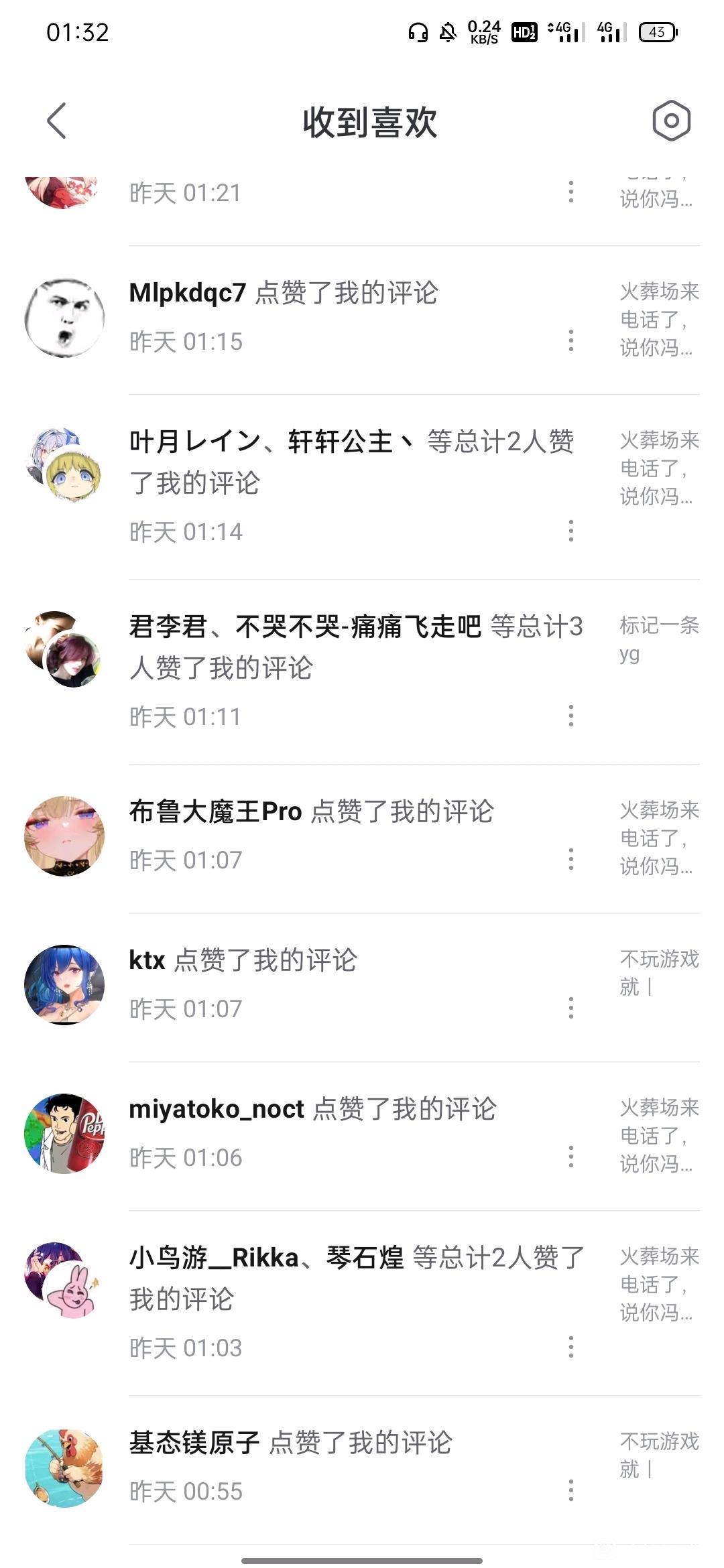Open options for miyatoko_noct's notification

point(571,1157)
